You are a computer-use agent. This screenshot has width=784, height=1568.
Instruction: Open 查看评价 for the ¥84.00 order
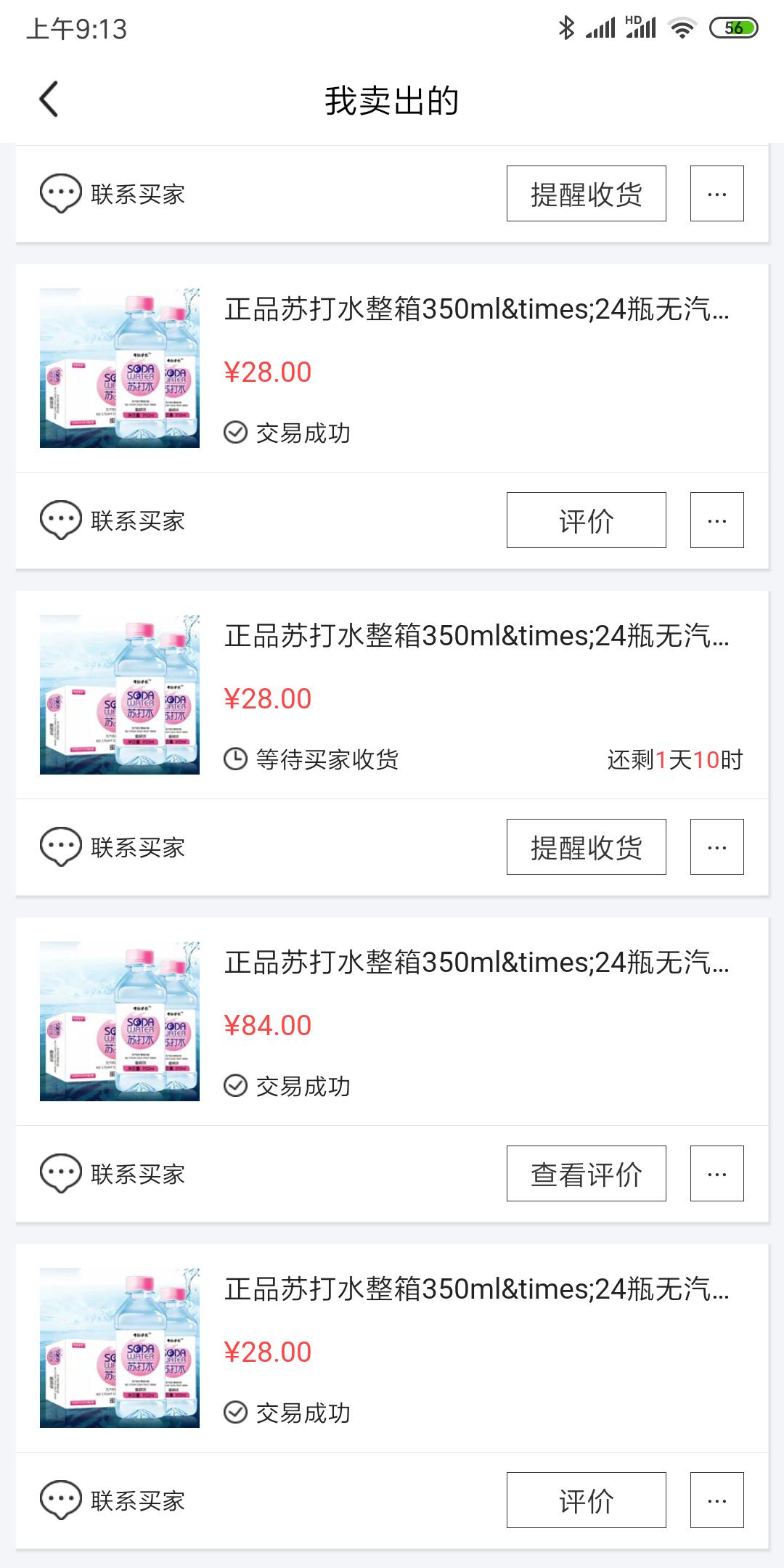586,1172
